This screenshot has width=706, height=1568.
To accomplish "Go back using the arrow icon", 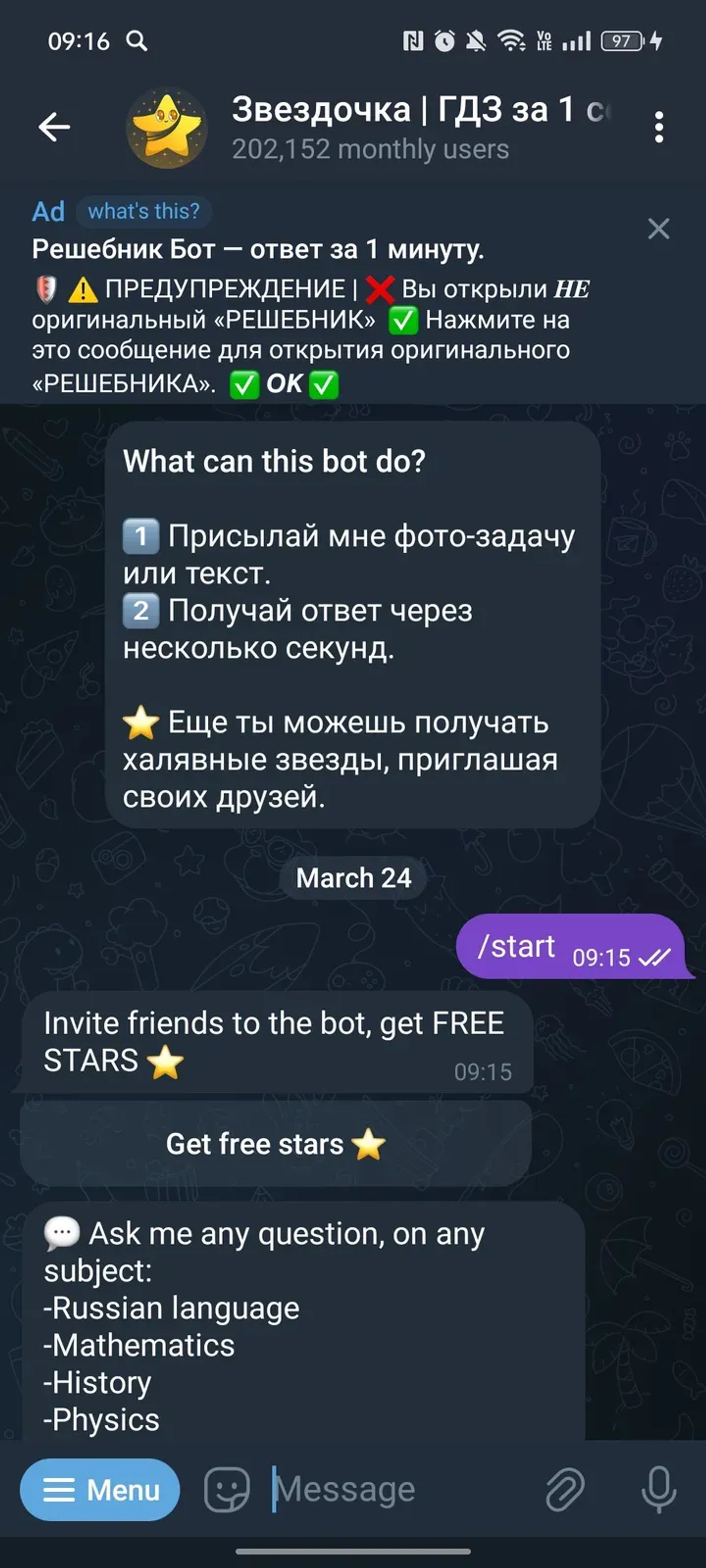I will tap(54, 127).
